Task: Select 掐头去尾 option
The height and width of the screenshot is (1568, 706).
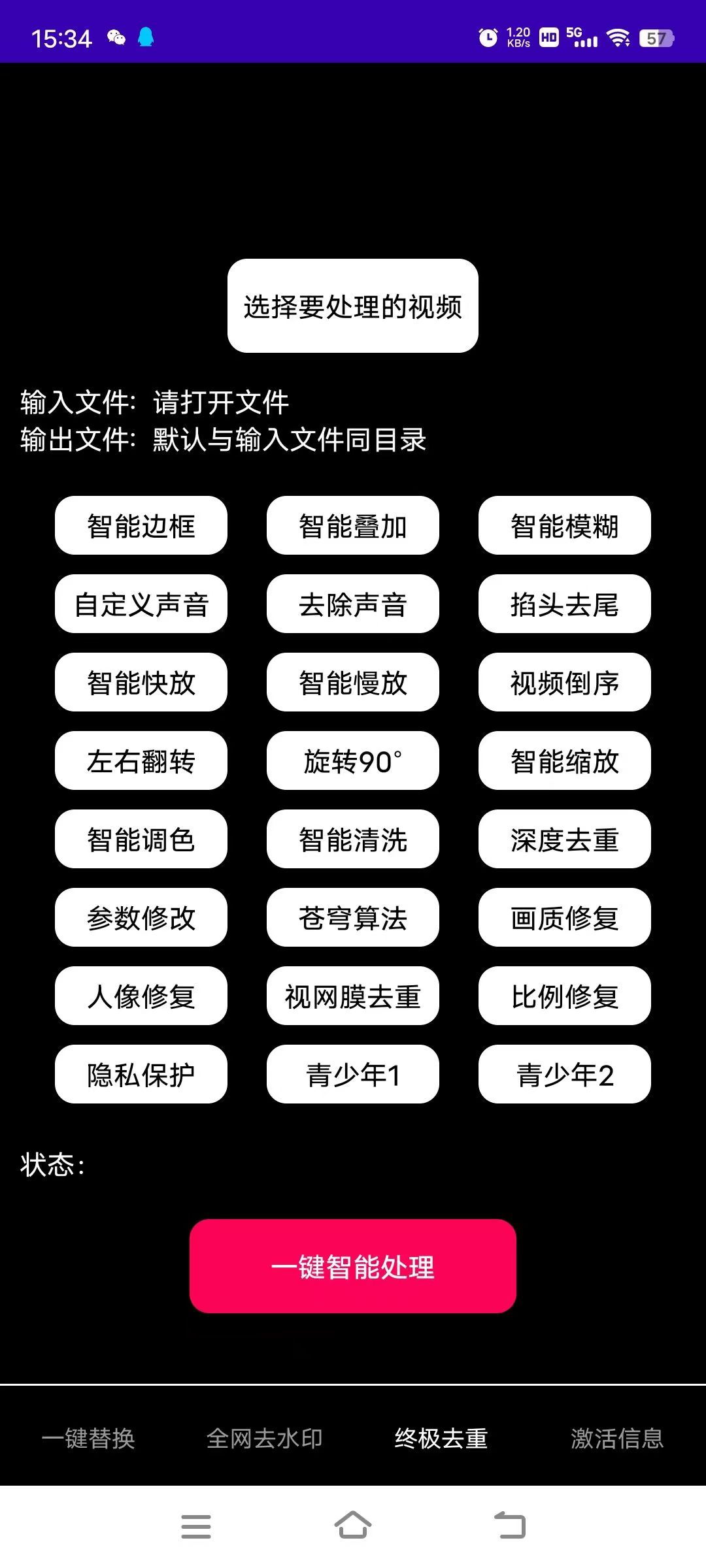Action: click(x=564, y=604)
